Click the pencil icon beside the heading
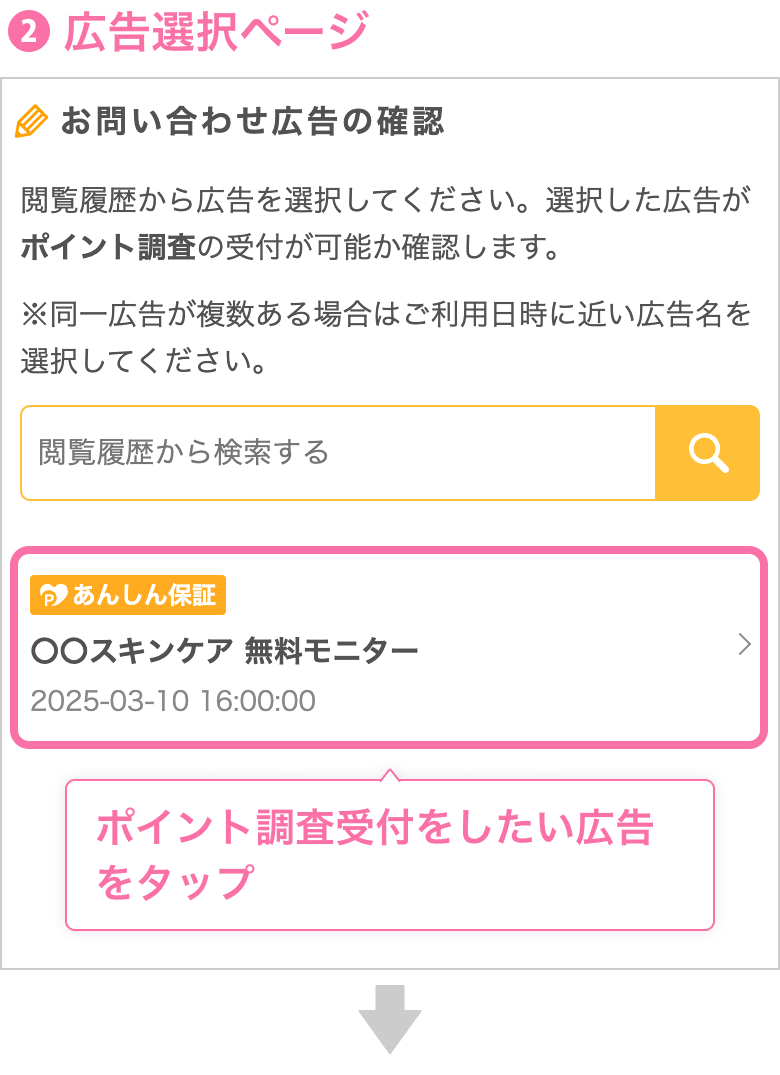The width and height of the screenshot is (780, 1075). click(33, 120)
